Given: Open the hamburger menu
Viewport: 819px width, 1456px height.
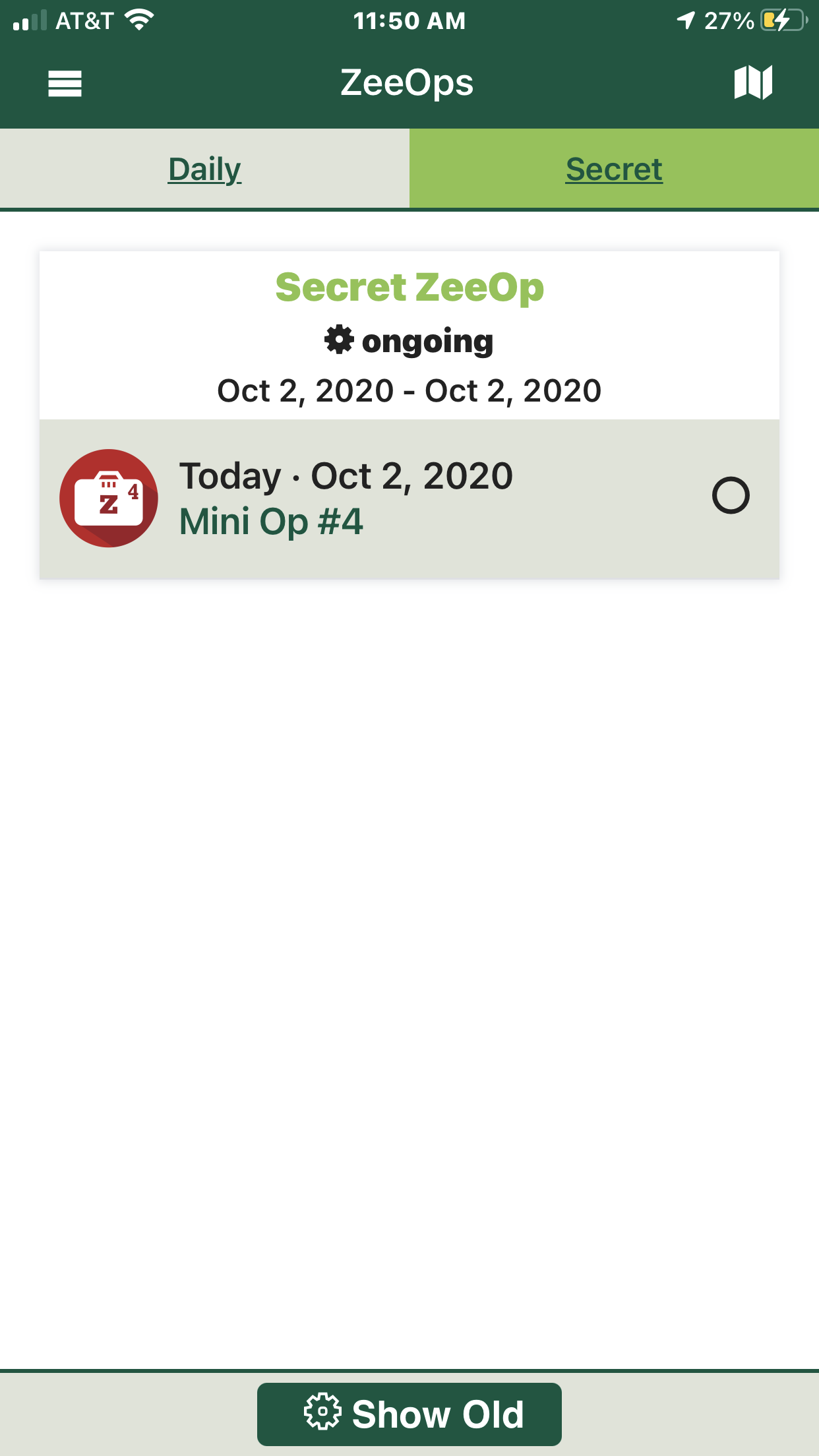Looking at the screenshot, I should click(65, 84).
